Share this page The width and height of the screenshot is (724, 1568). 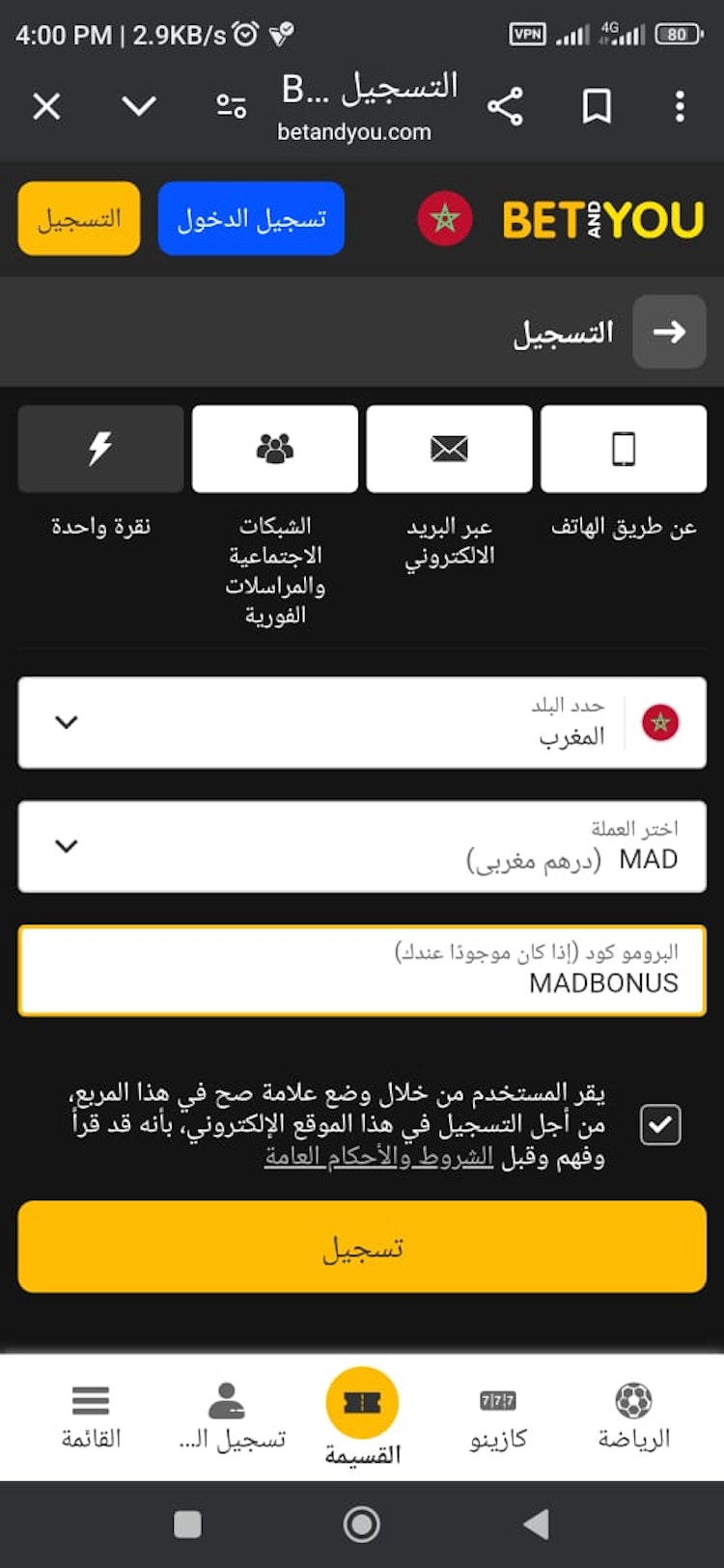point(505,106)
